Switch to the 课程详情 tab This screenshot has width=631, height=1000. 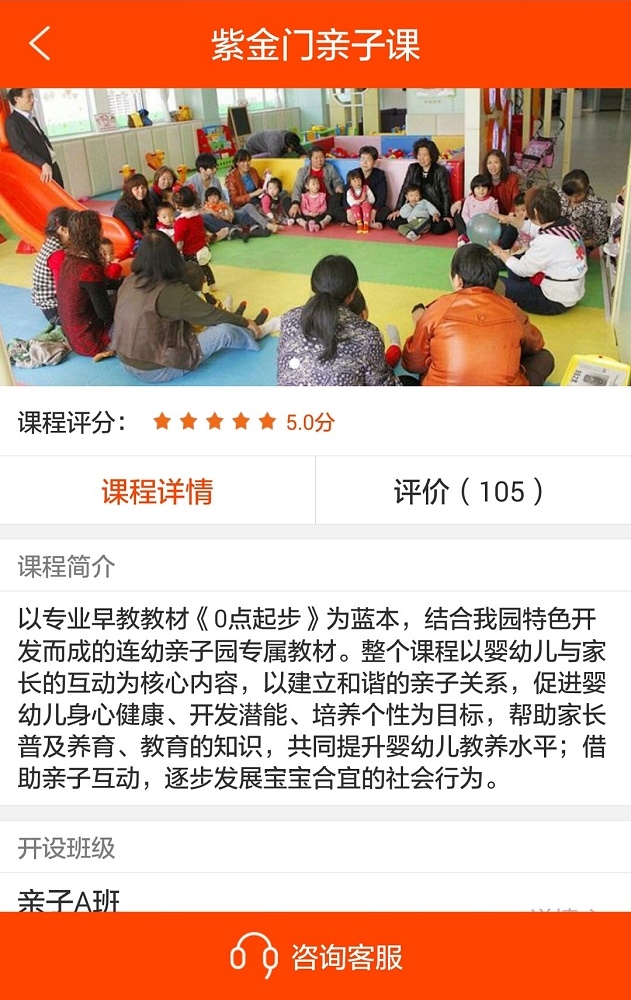(157, 491)
